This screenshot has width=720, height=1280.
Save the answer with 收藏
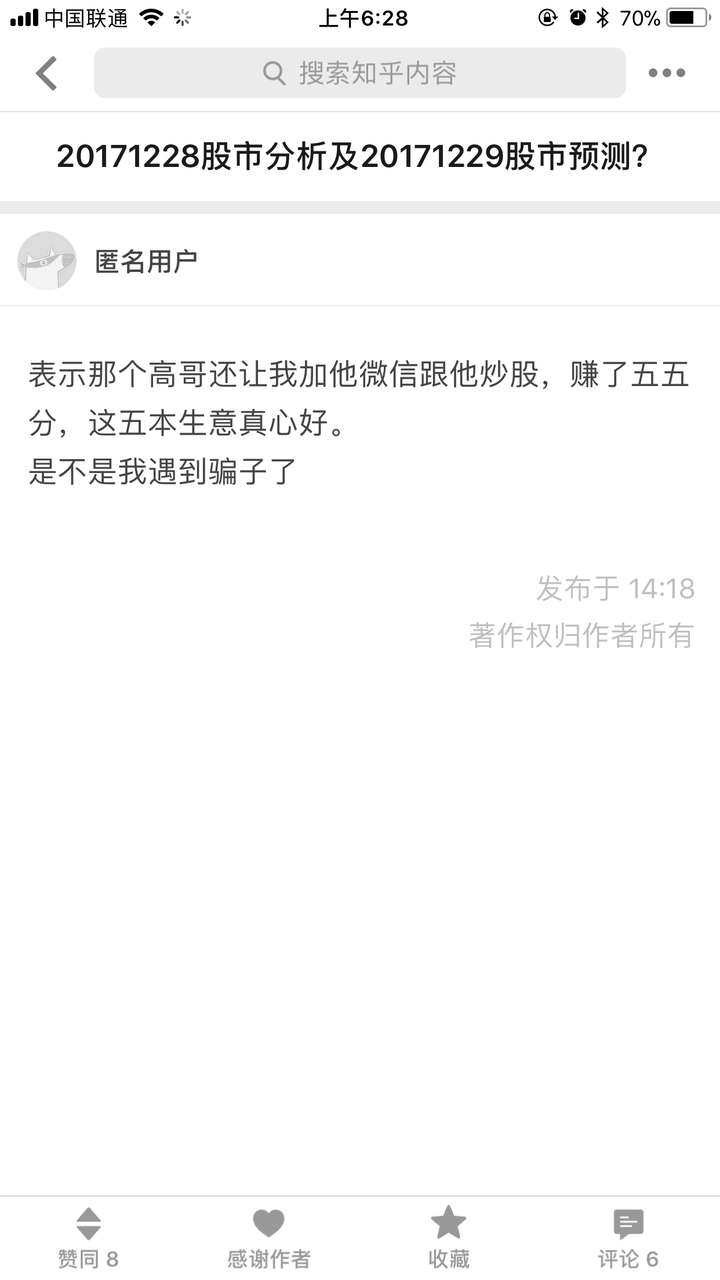(x=448, y=1238)
